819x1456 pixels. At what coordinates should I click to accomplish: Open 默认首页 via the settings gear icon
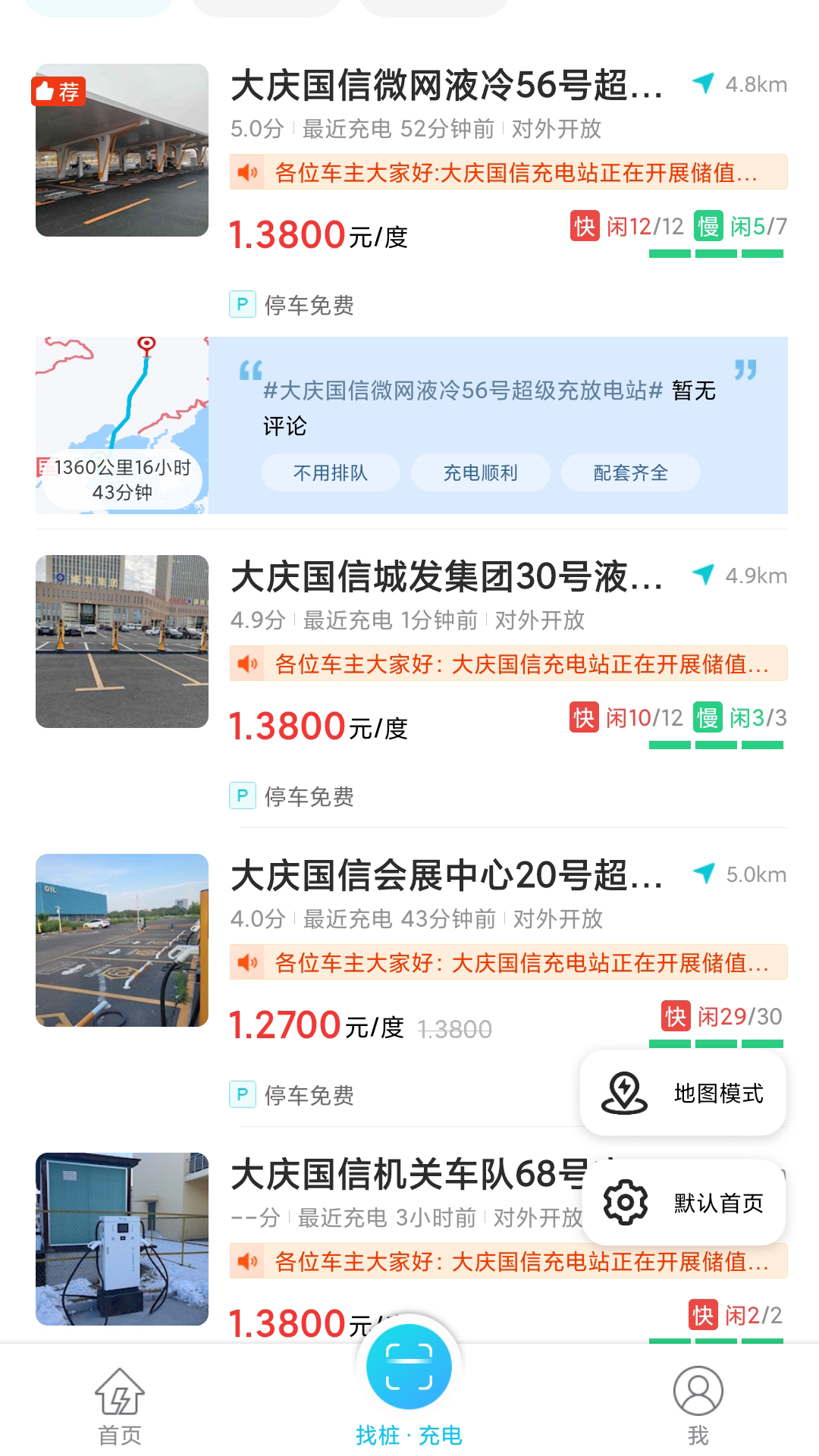point(623,1200)
